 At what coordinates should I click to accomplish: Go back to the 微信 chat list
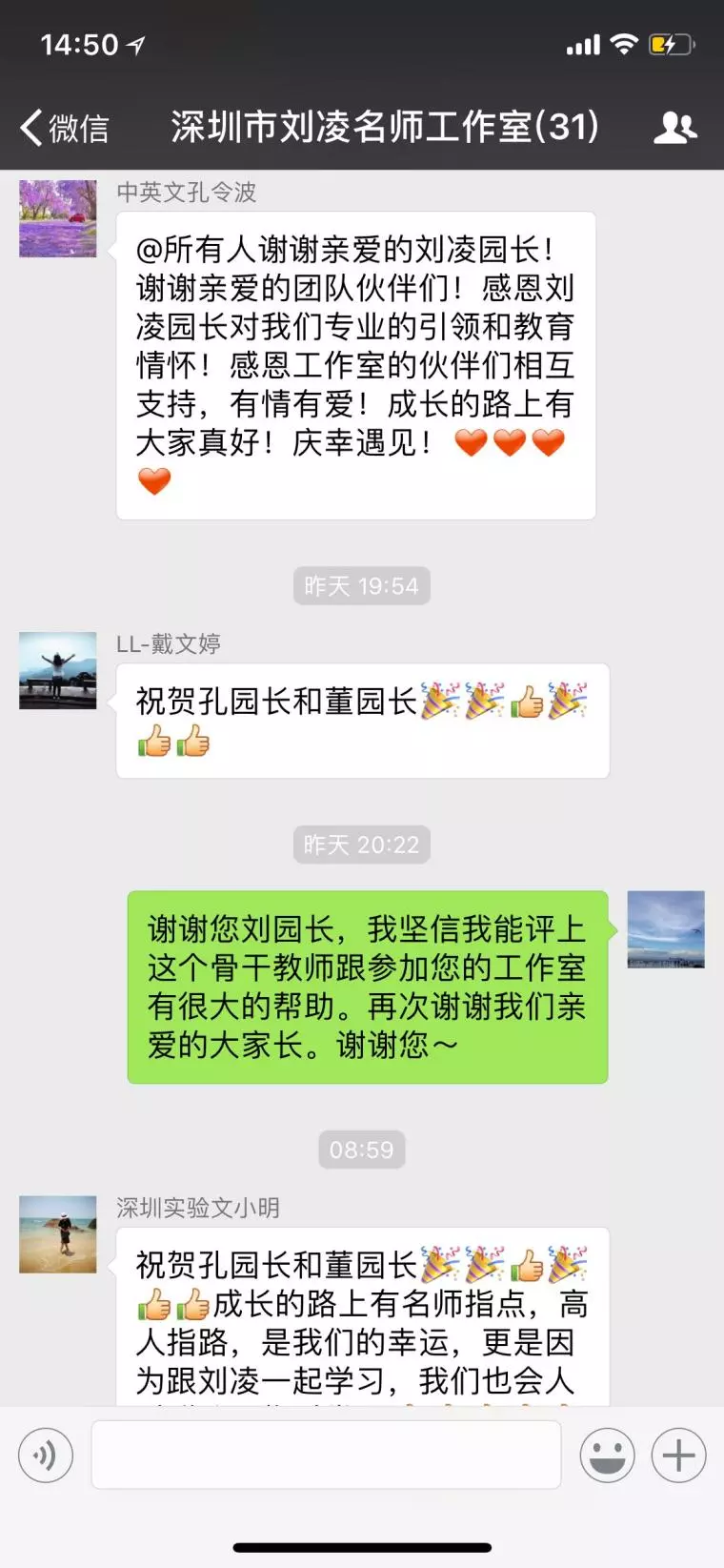point(65,128)
